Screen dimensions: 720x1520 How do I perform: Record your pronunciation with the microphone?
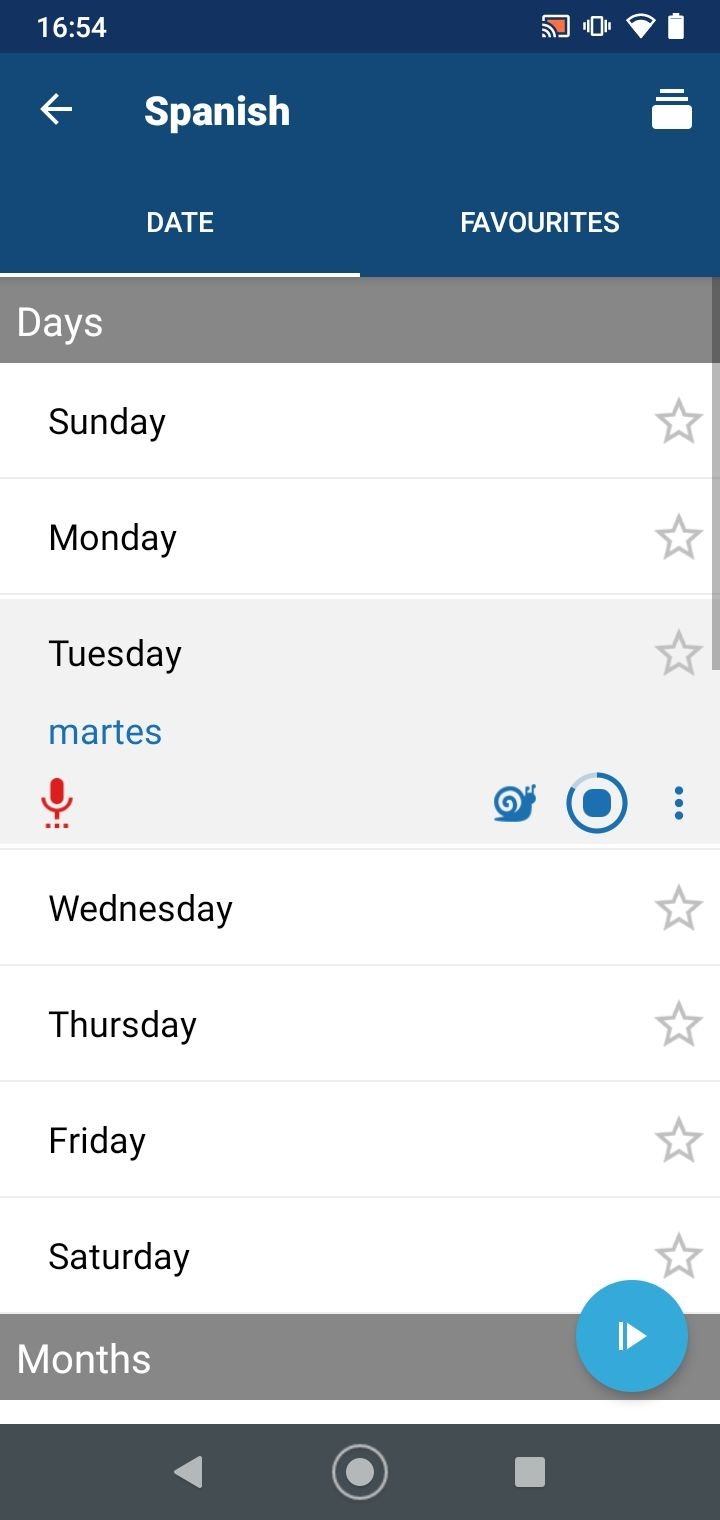(x=57, y=803)
